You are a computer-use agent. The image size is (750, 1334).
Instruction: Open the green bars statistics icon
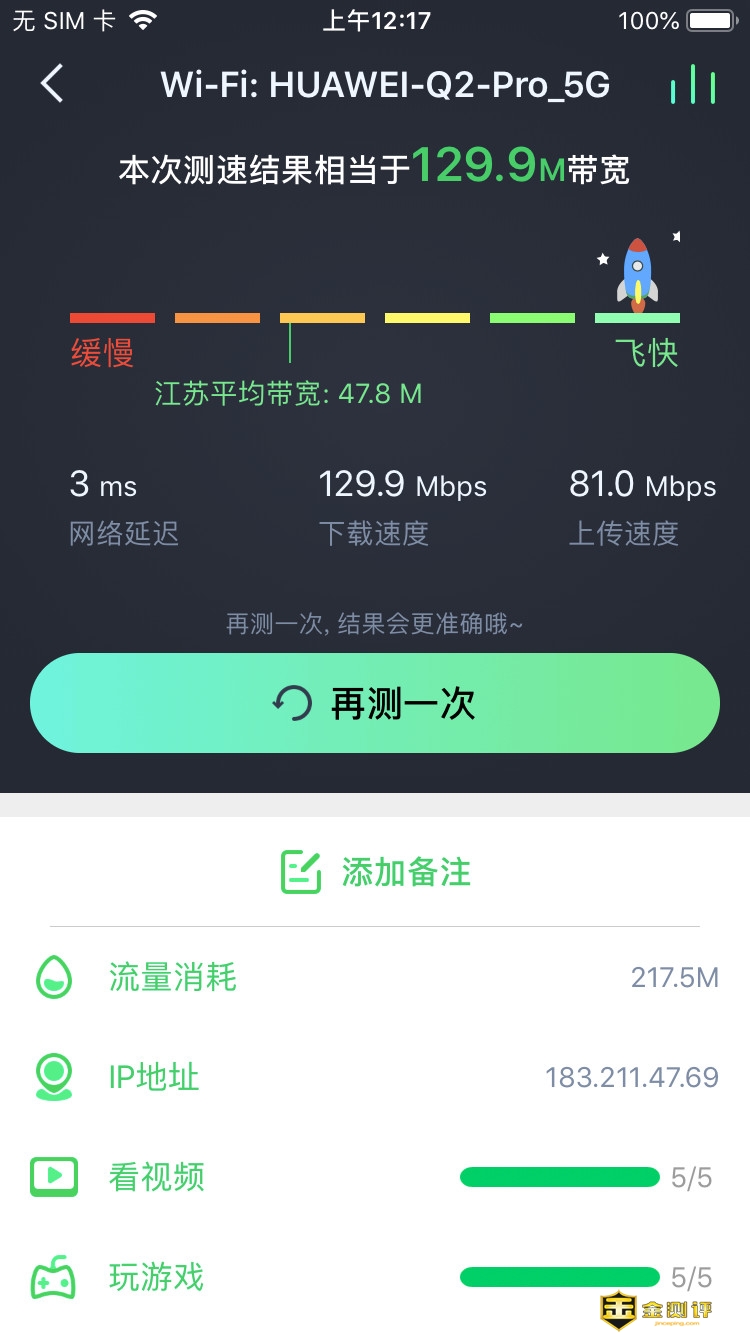point(693,86)
